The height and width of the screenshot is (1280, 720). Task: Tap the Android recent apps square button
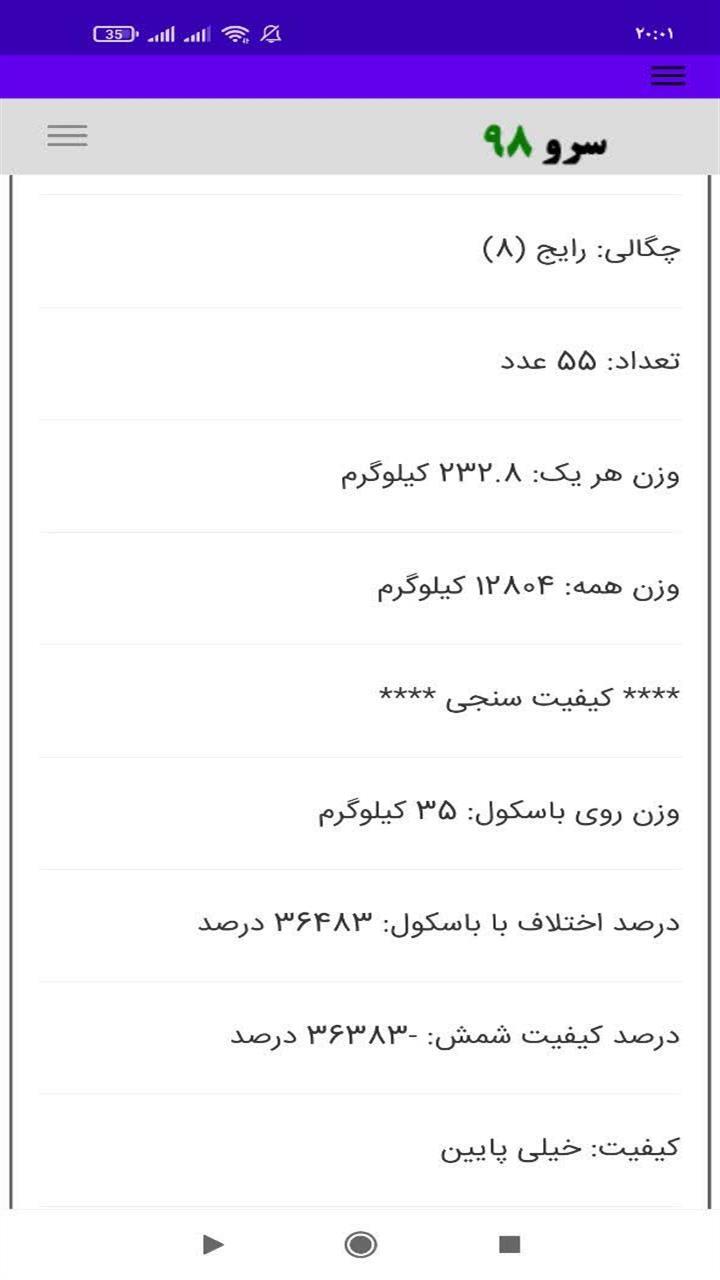point(508,1246)
